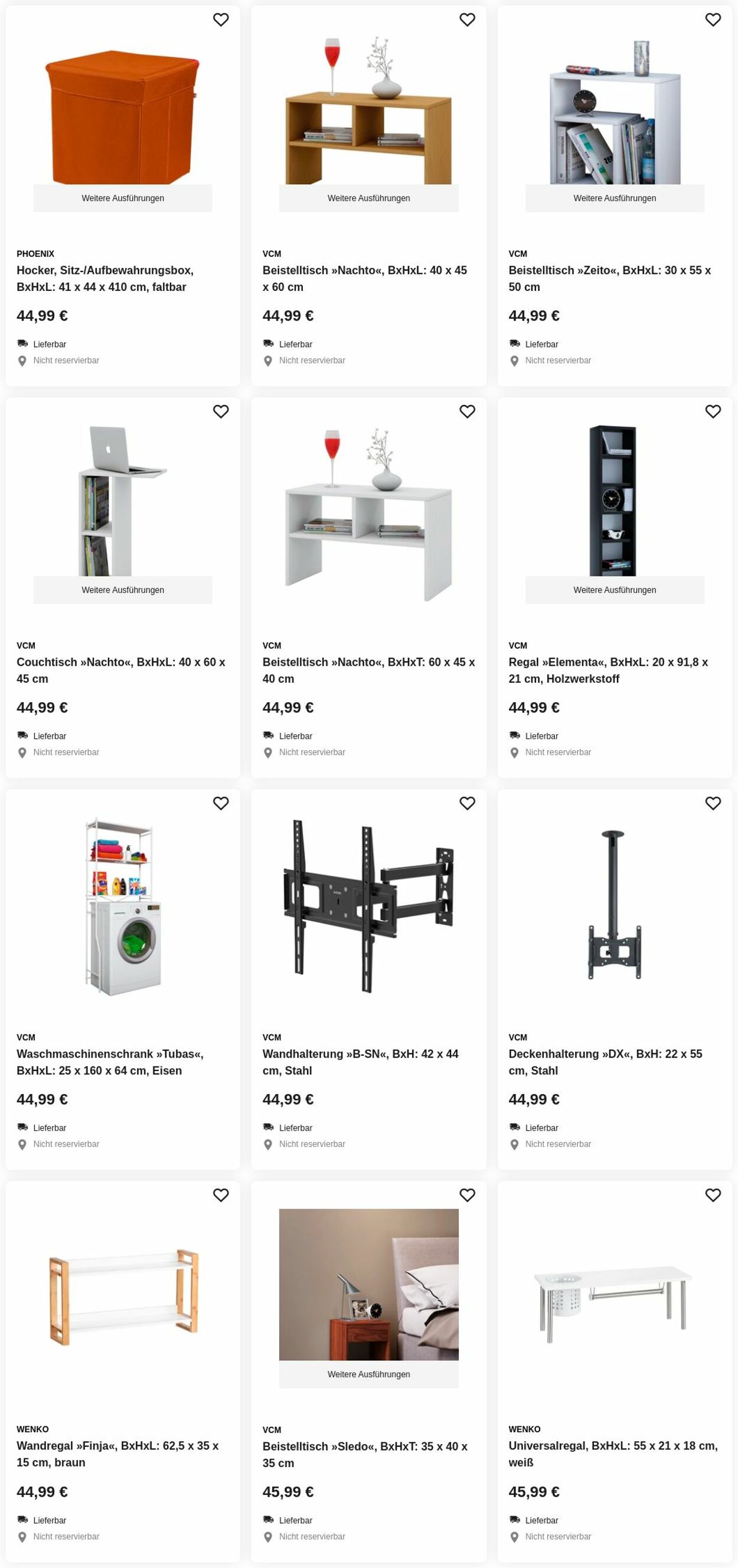Viewport: 738px width, 1568px height.
Task: Open Wandhalterung »B-SN« product details
Action: 360,1062
